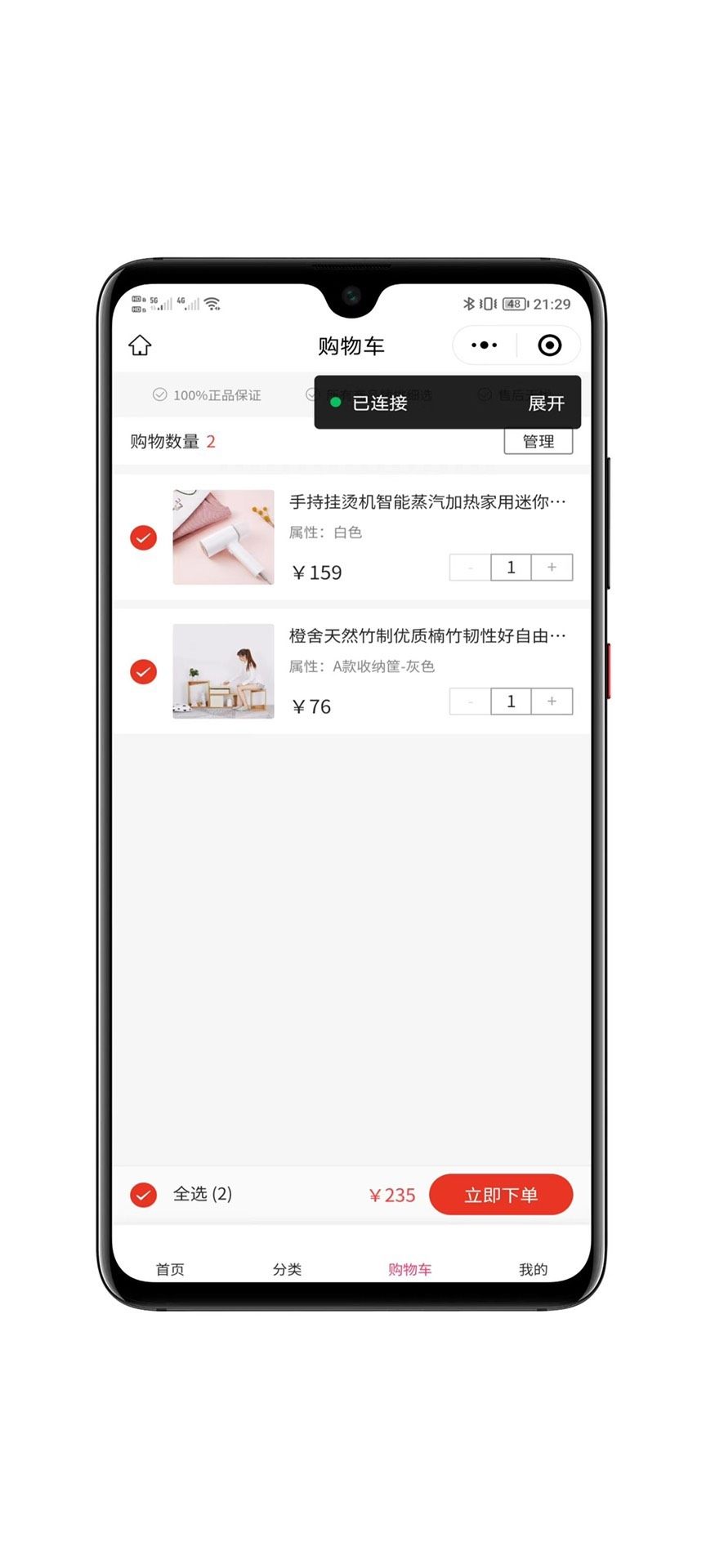706x1568 pixels.
Task: Decrease quantity of the ¥159 steamer
Action: point(471,568)
